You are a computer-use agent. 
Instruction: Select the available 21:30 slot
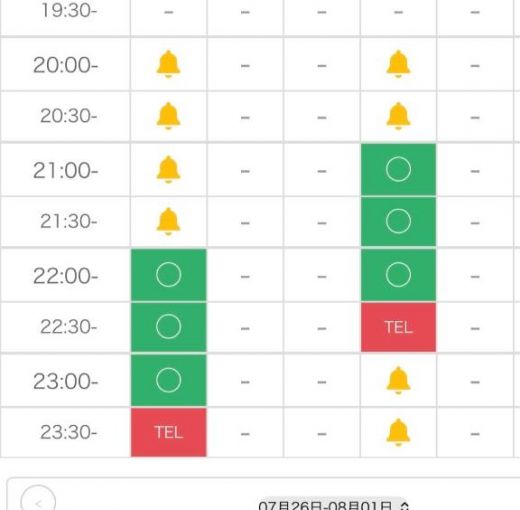(398, 221)
